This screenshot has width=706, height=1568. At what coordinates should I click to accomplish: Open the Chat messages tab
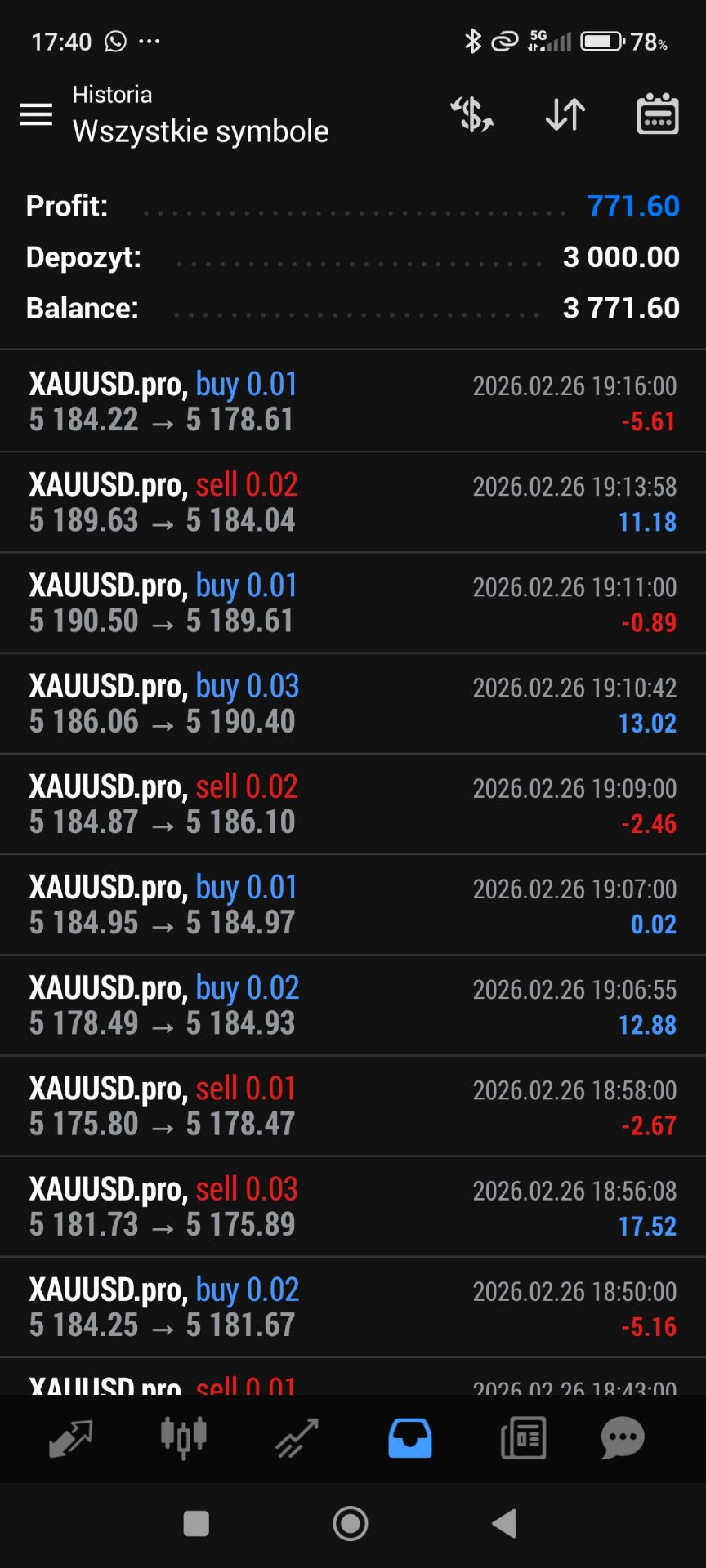(623, 1438)
